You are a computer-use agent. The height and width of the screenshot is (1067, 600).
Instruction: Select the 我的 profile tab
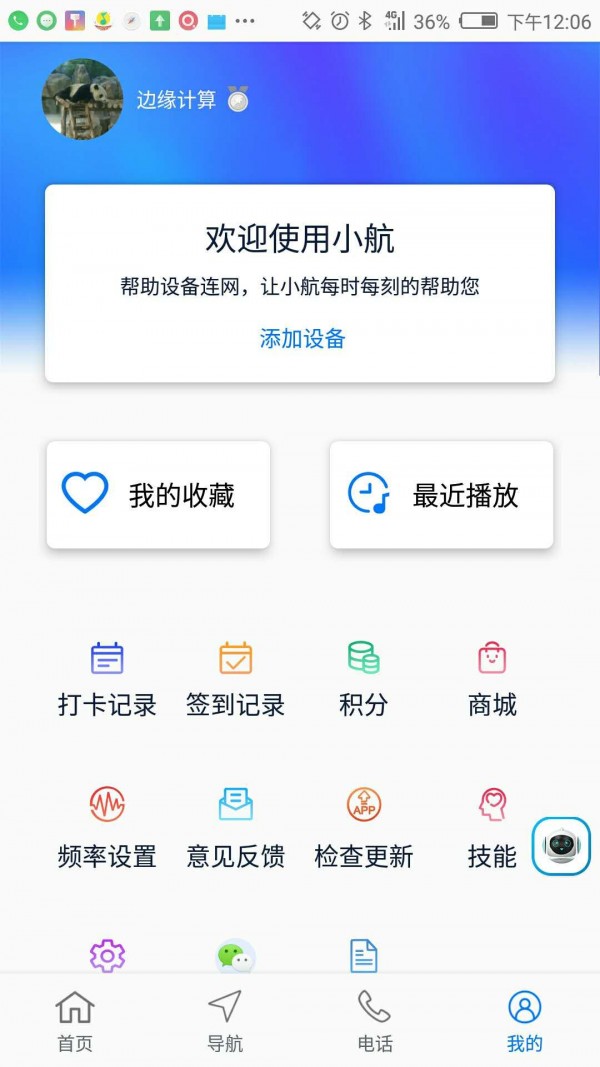[524, 1021]
